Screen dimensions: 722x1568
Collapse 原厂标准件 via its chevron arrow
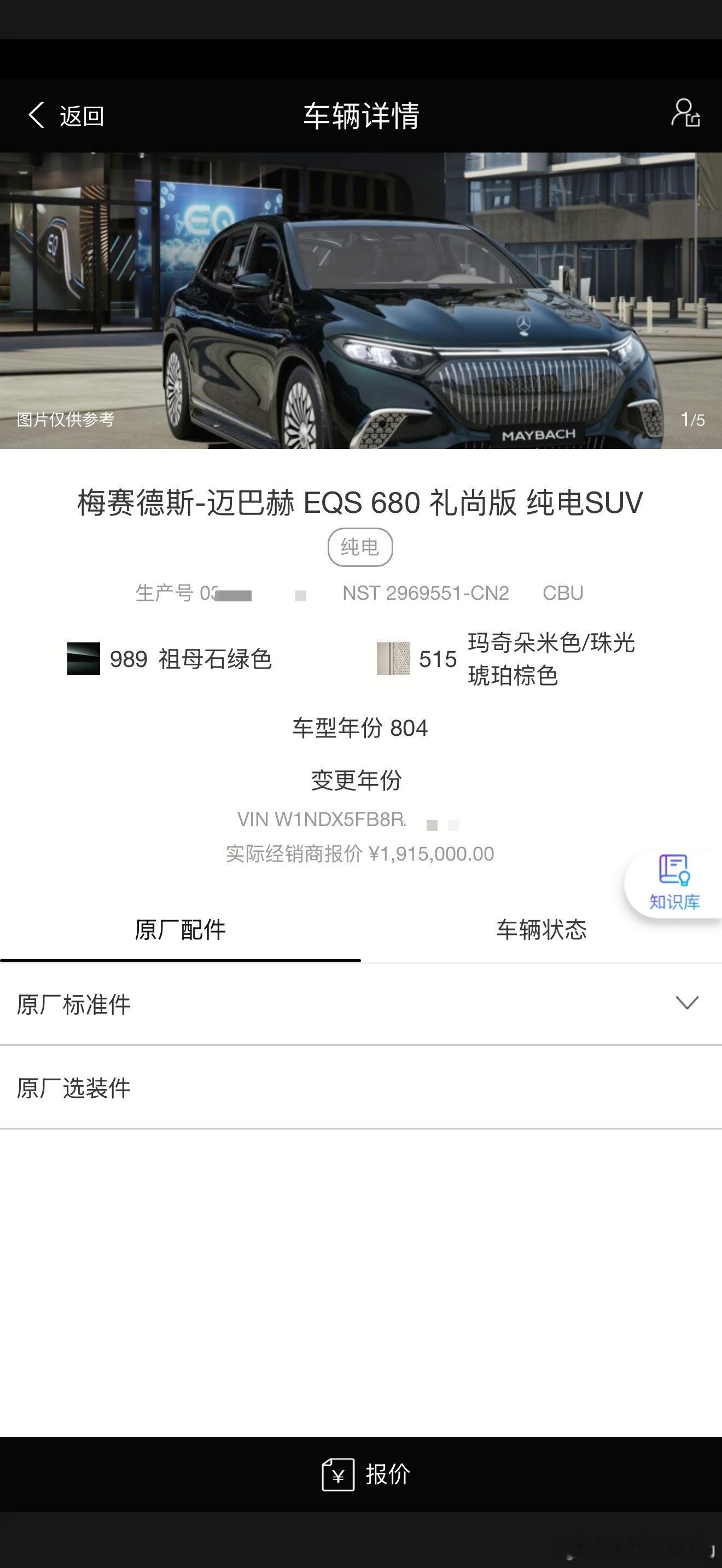[688, 1004]
